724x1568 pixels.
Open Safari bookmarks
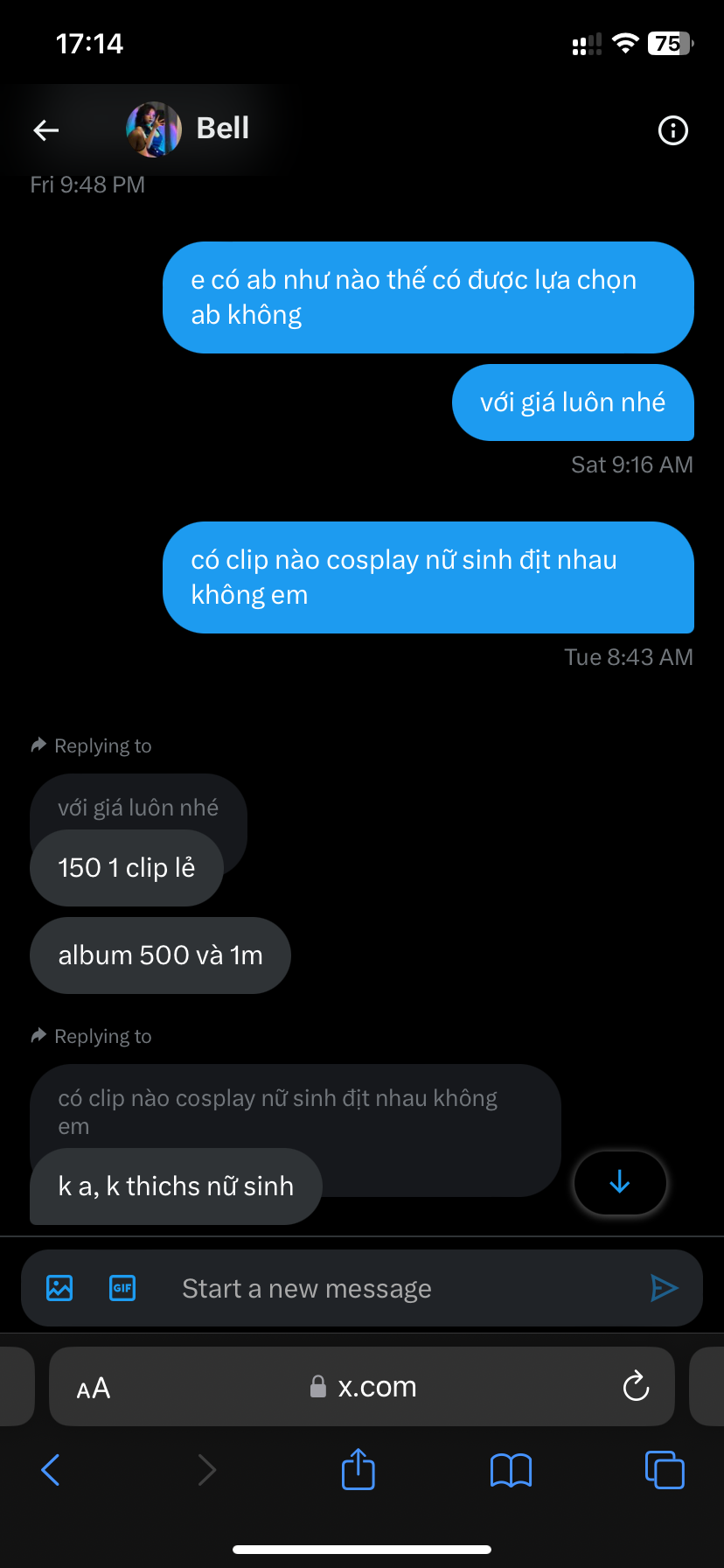pyautogui.click(x=512, y=1470)
